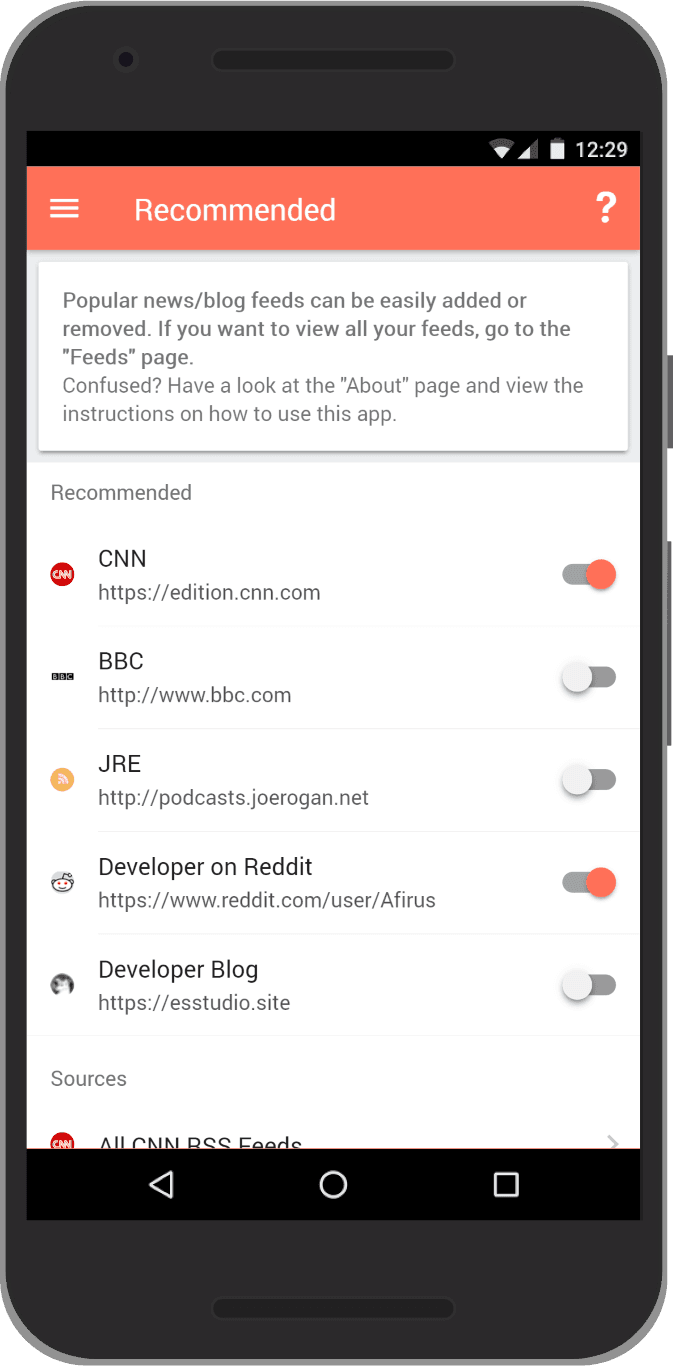Turn off Developer on Reddit feed
The height and width of the screenshot is (1366, 673).
pos(589,882)
